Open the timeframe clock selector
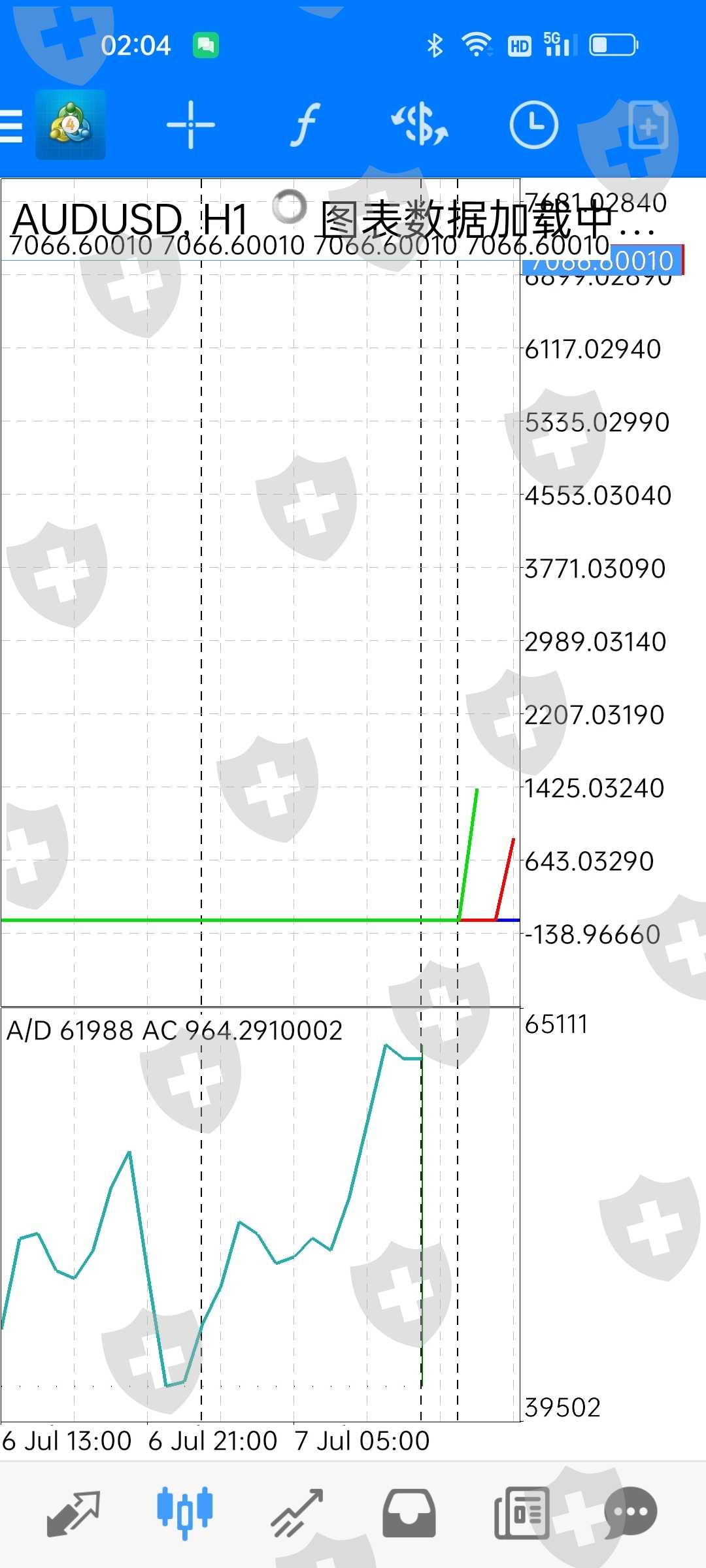The width and height of the screenshot is (706, 1568). pos(533,125)
